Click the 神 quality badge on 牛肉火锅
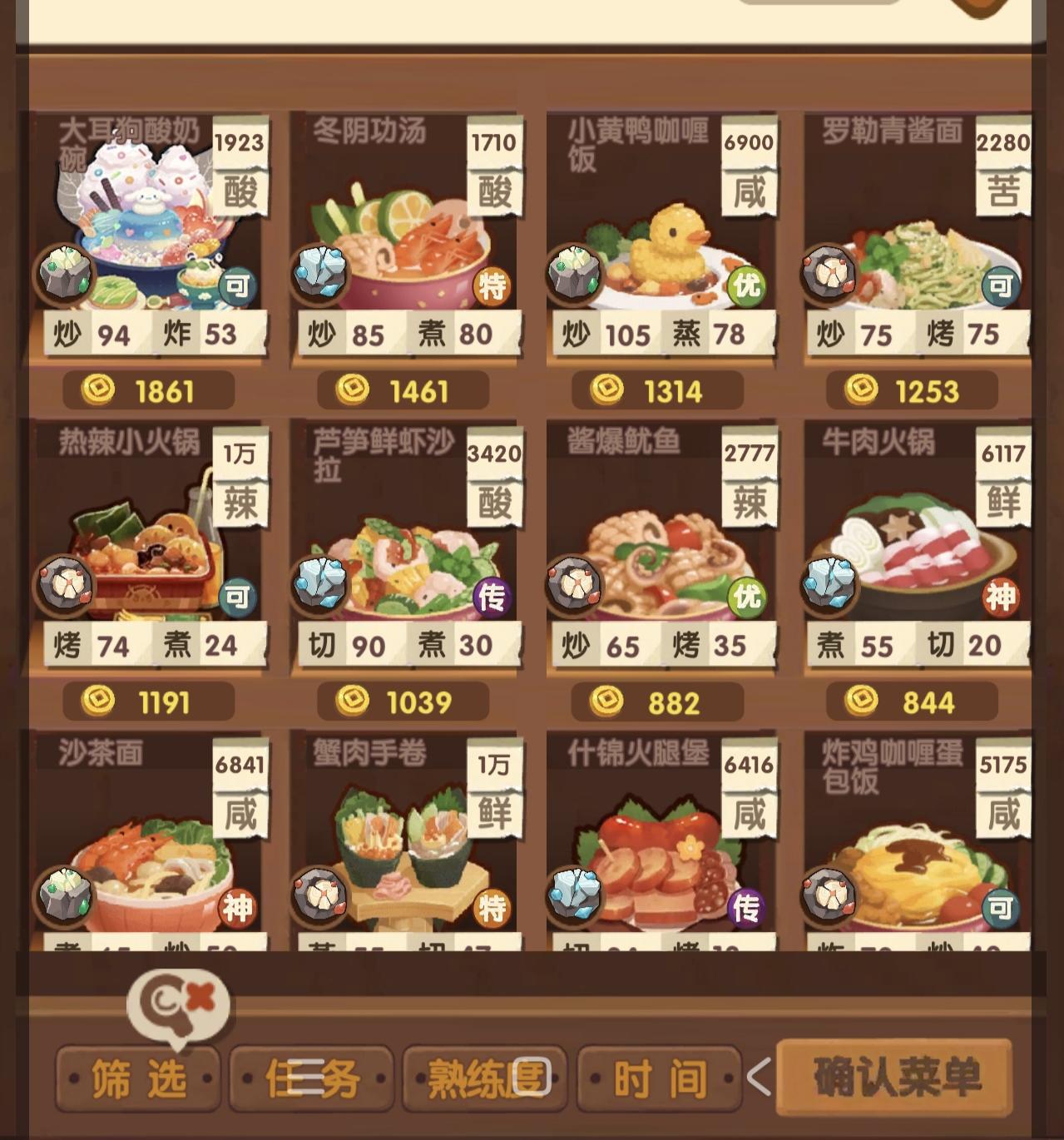The height and width of the screenshot is (1140, 1064). 1002,593
